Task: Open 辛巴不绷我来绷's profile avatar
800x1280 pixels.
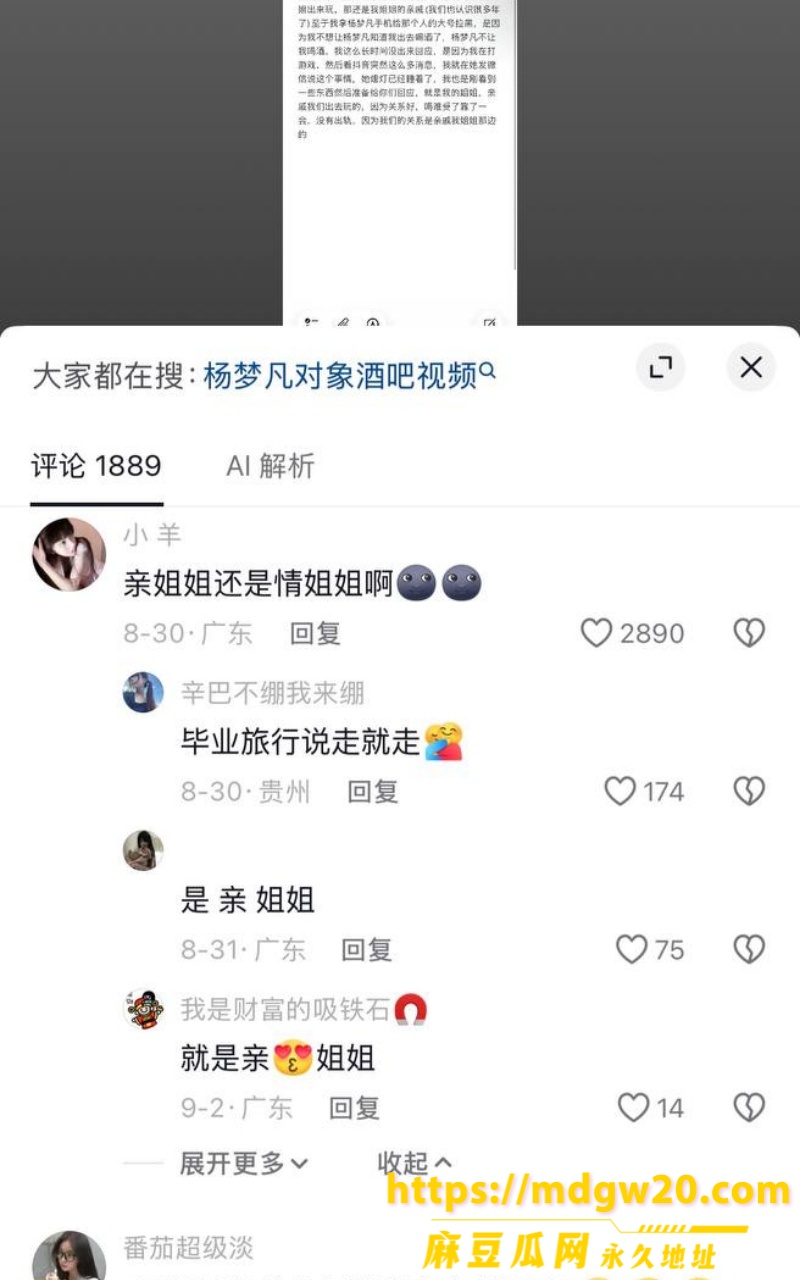Action: point(143,692)
